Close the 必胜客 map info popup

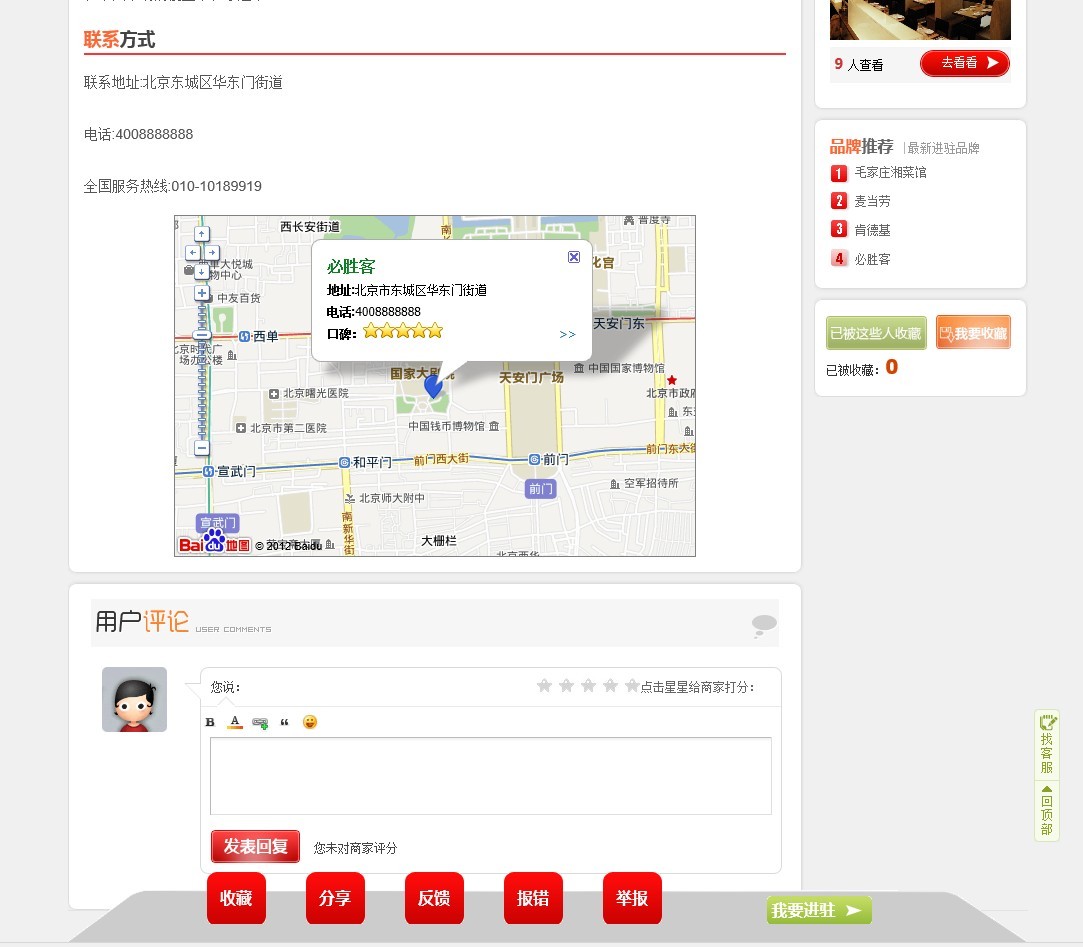click(x=574, y=257)
